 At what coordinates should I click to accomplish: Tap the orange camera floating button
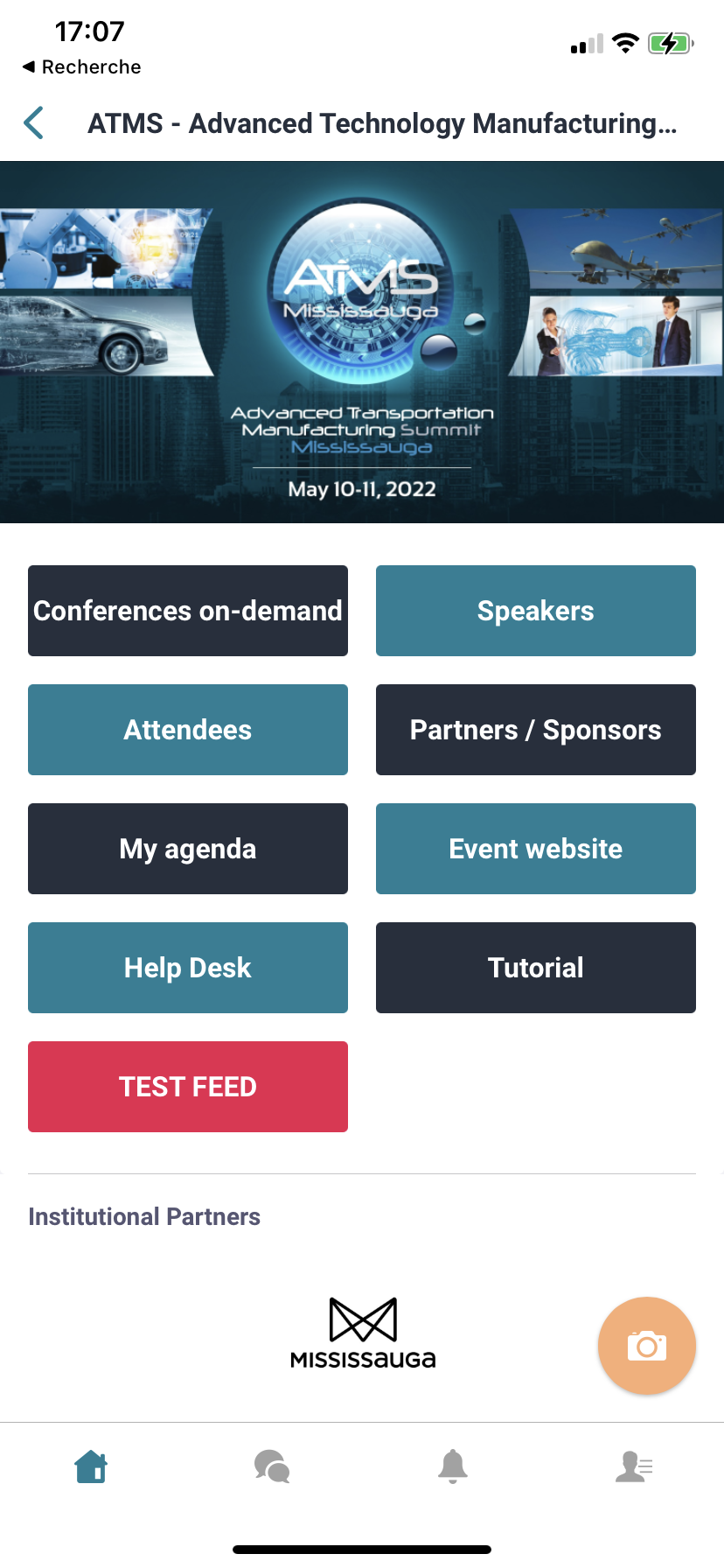point(646,1345)
